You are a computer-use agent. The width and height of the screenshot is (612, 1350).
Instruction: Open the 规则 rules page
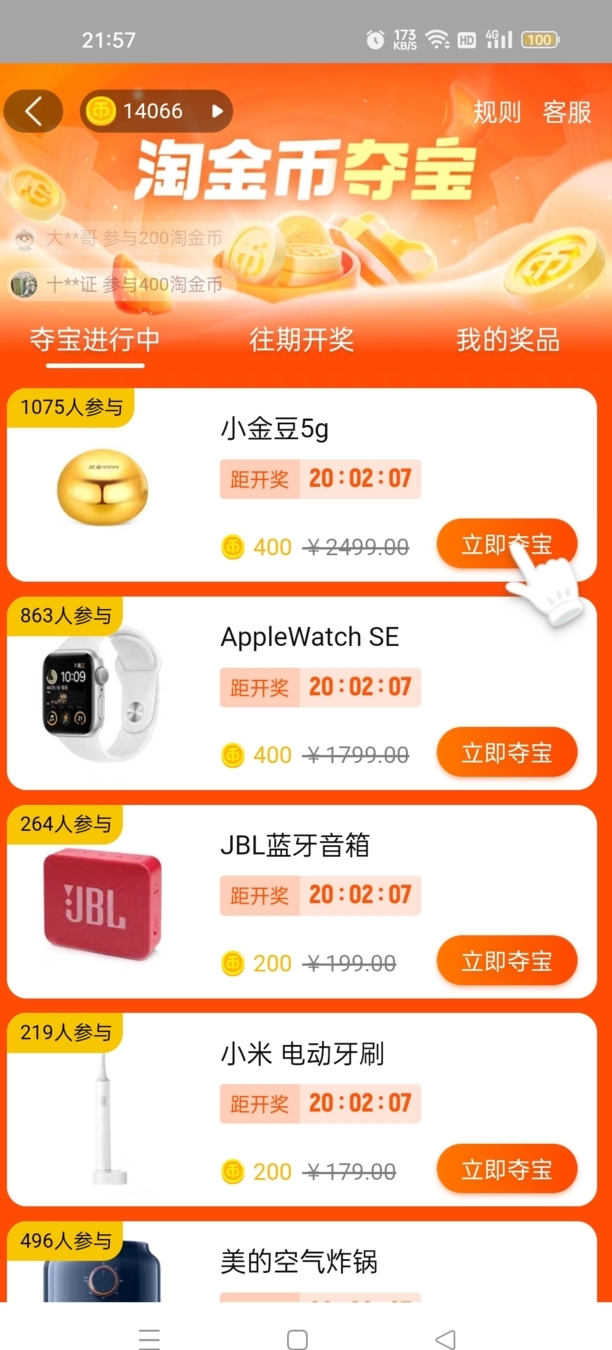click(497, 112)
